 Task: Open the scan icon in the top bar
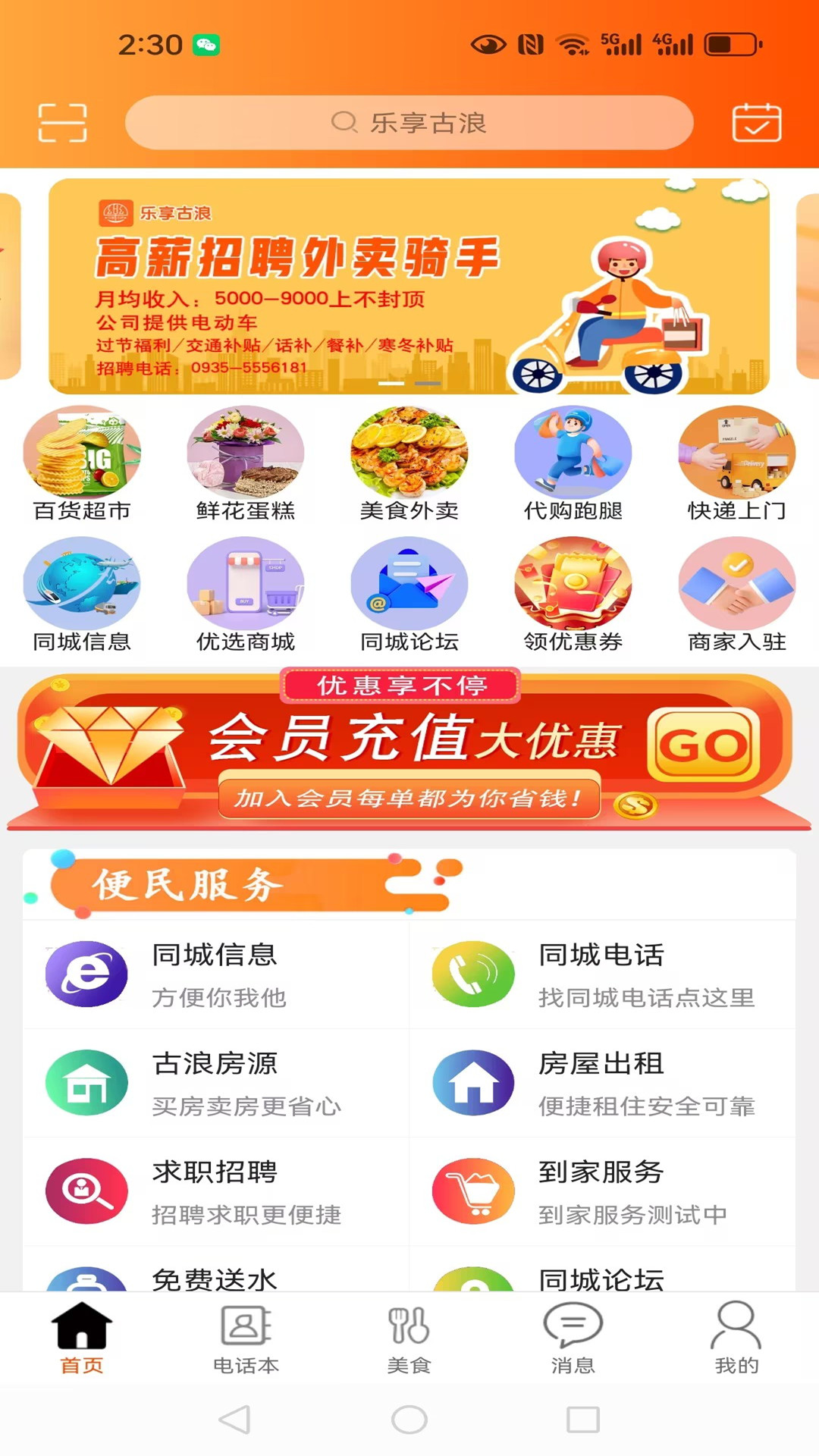62,123
